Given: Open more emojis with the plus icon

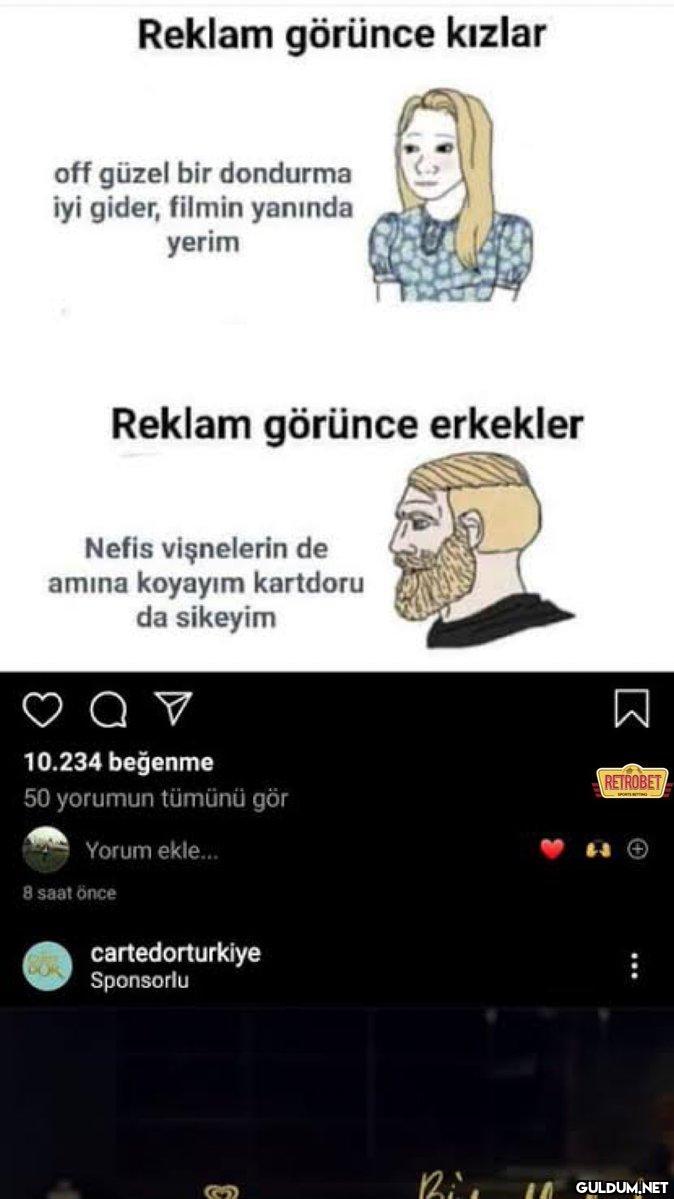Looking at the screenshot, I should 637,849.
